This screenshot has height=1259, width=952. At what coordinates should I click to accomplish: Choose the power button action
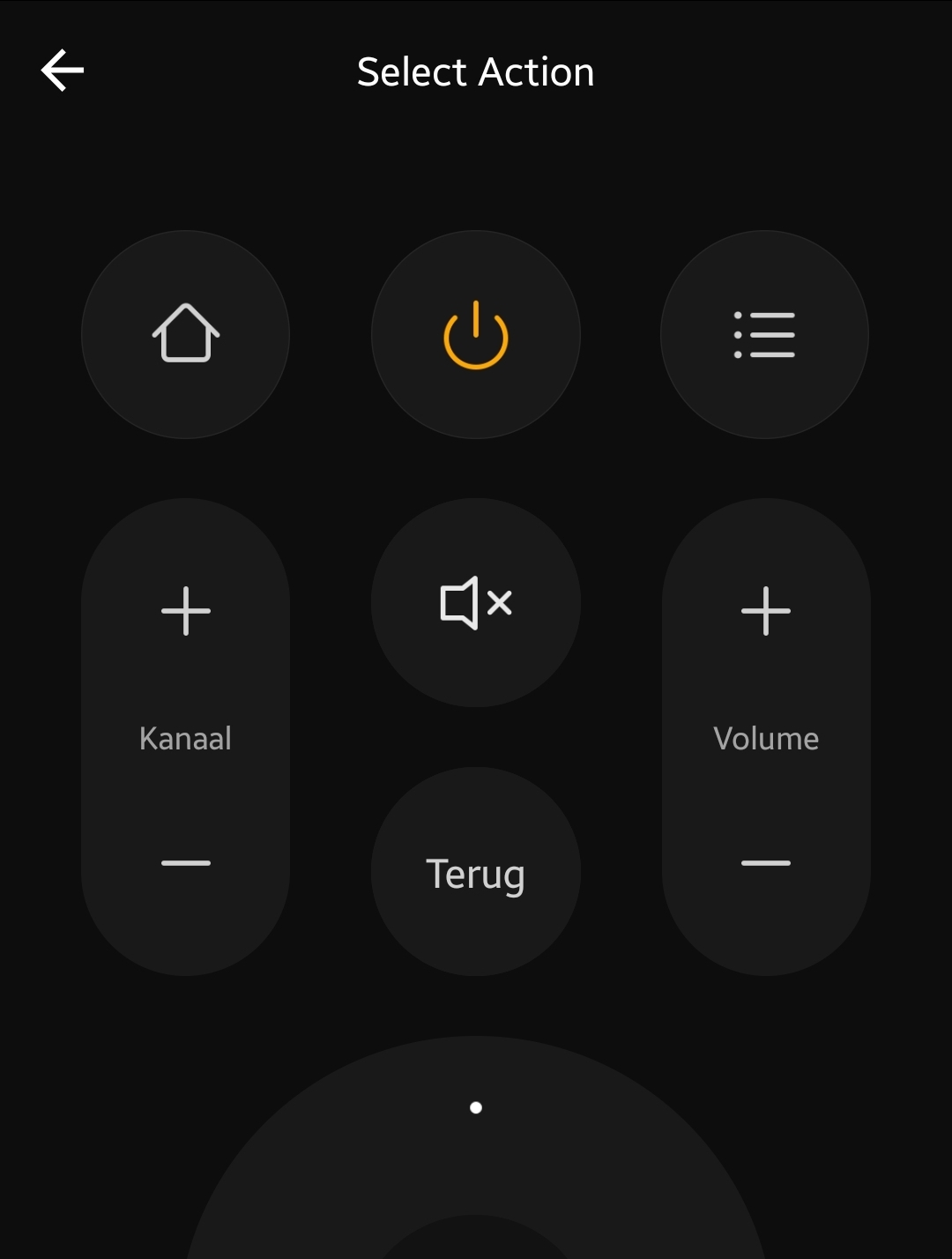point(476,334)
